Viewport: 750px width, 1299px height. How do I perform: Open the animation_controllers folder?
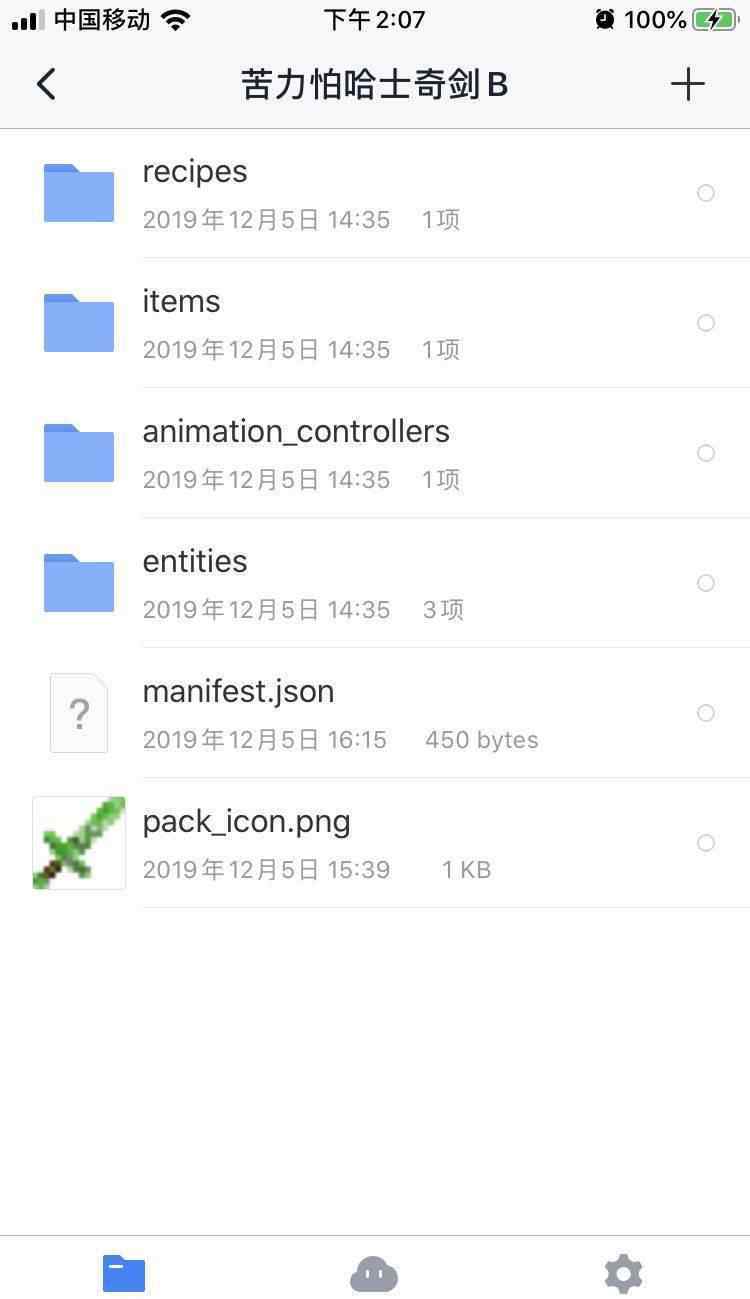[x=375, y=453]
